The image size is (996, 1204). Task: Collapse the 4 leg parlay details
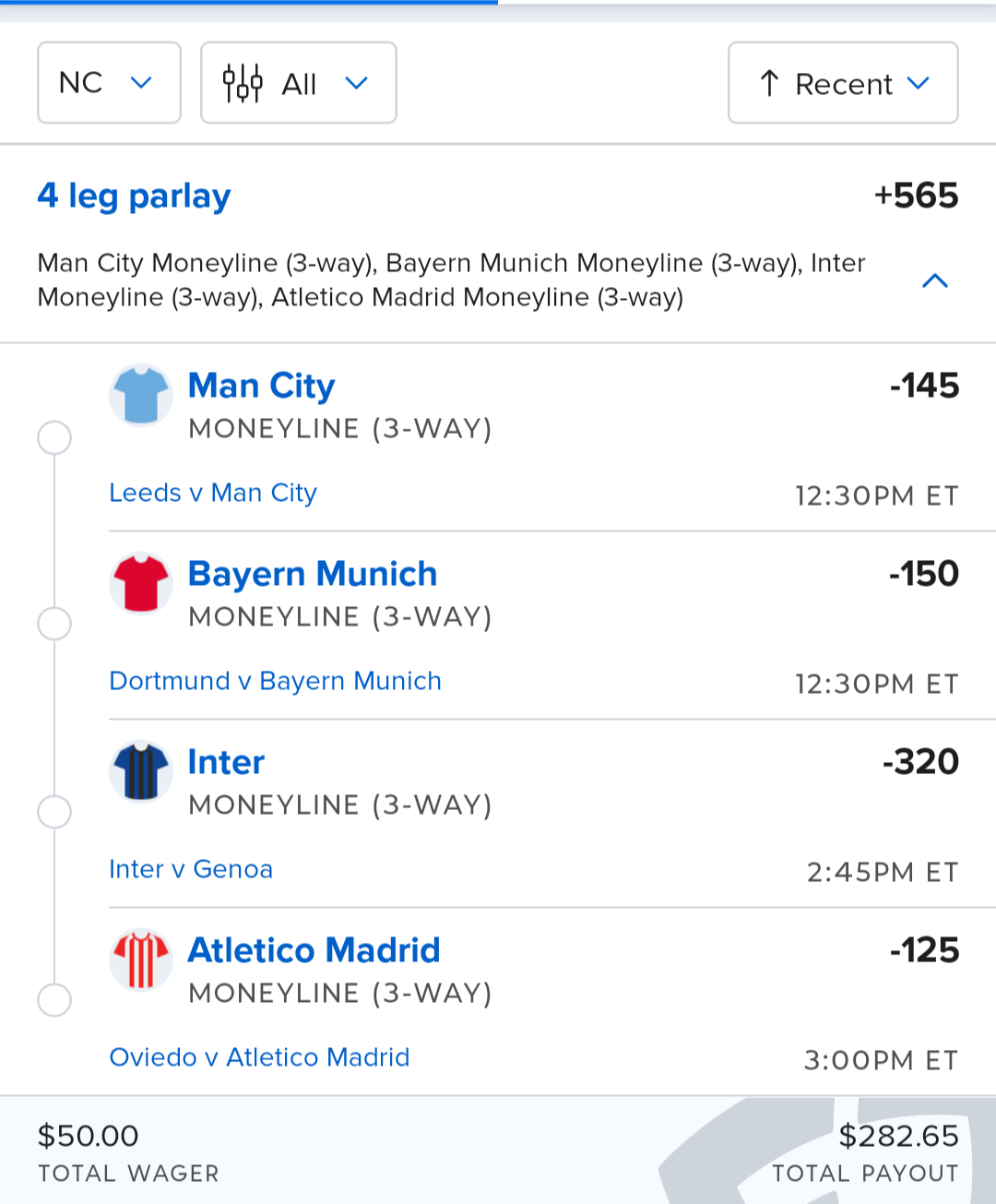934,280
